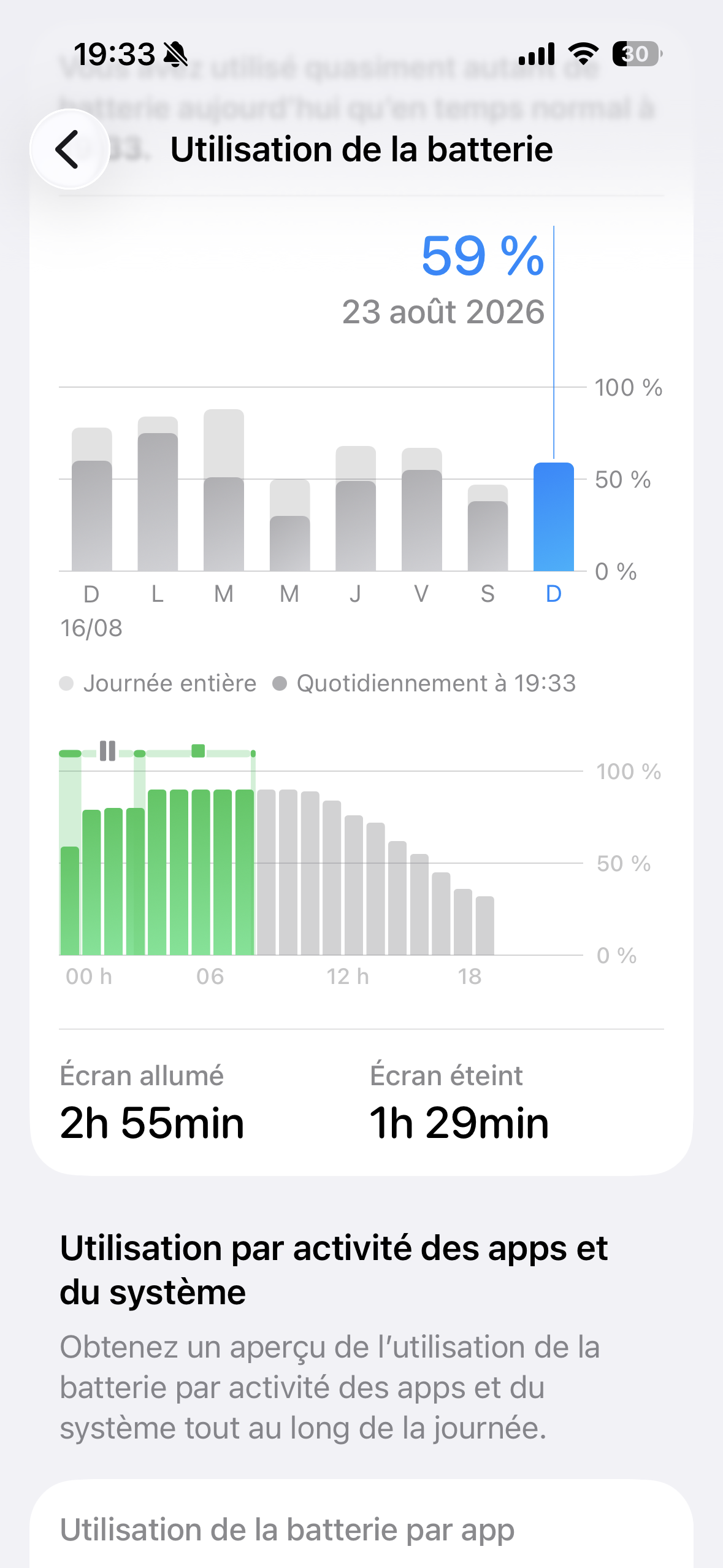Tap the 06 h bar in hourly chart

coord(201,872)
